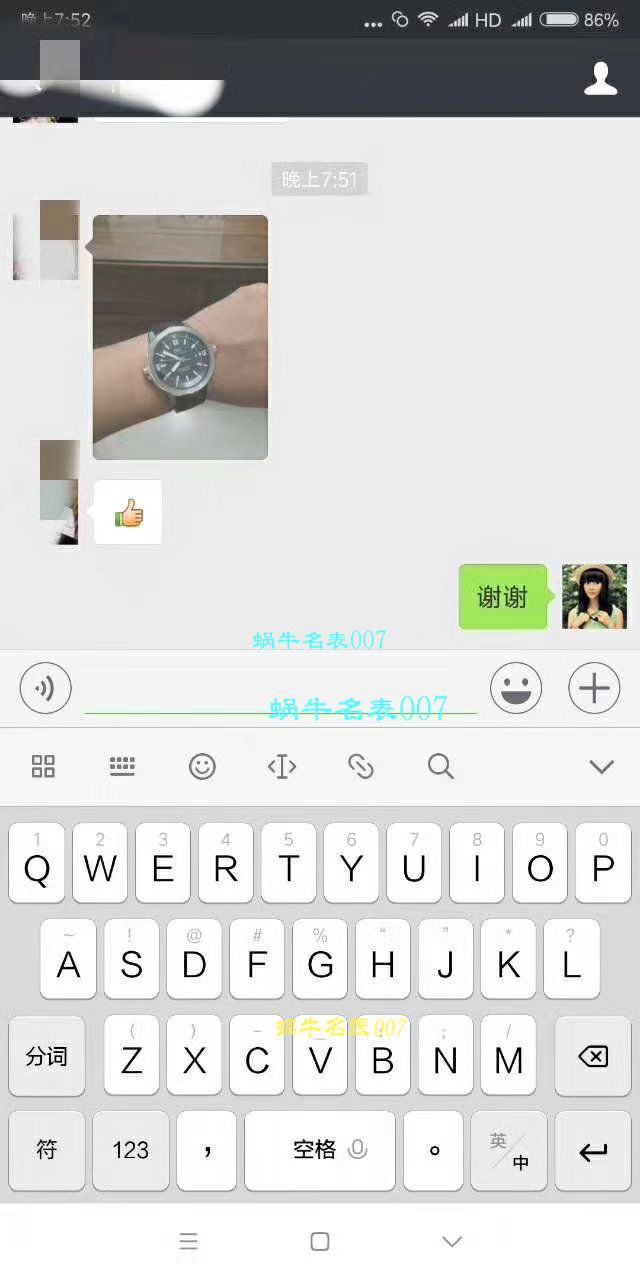The height and width of the screenshot is (1280, 640).
Task: Open keyboard clipboard link tool
Action: (360, 767)
